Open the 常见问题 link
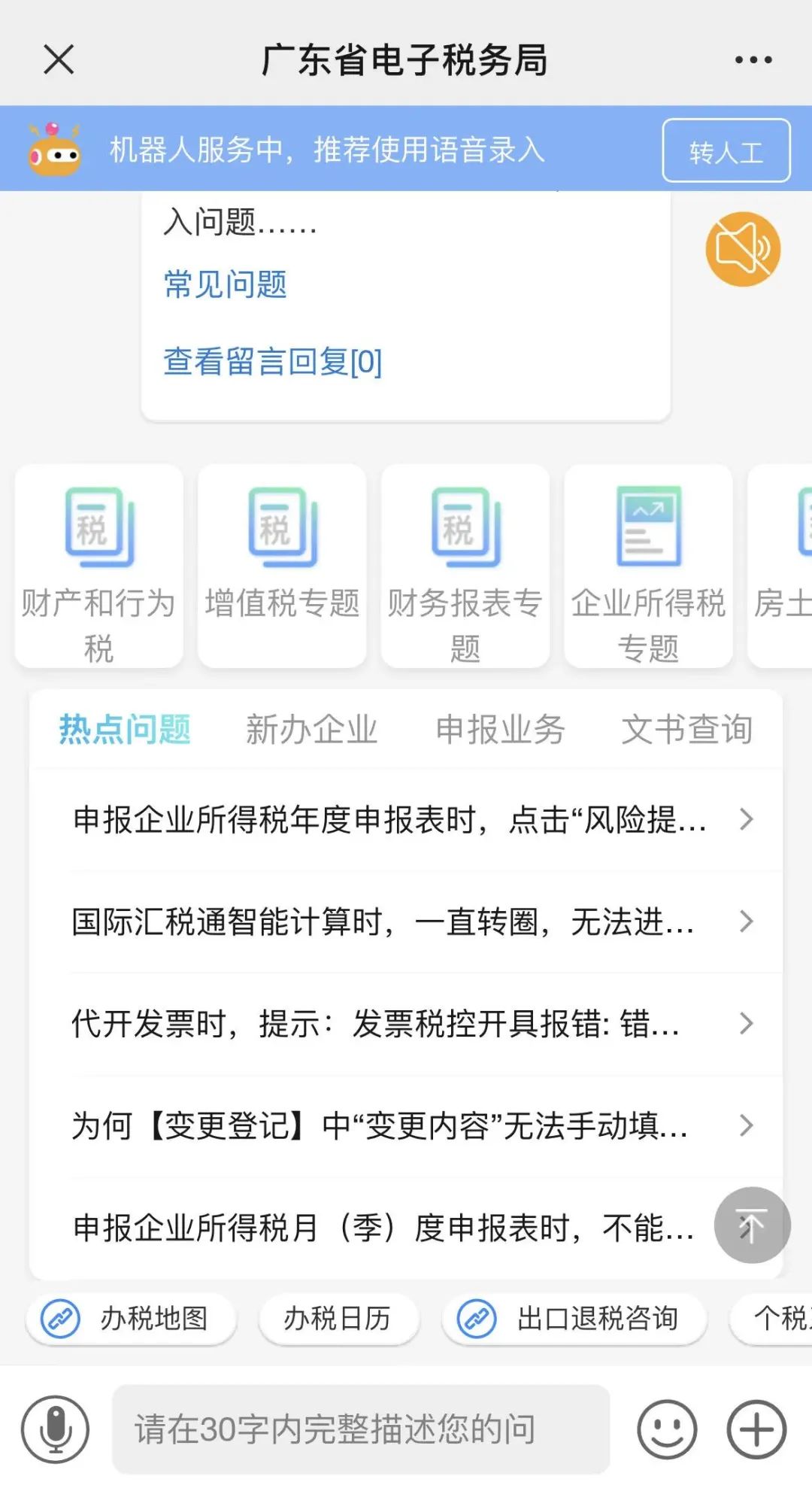The height and width of the screenshot is (1497, 812). pyautogui.click(x=225, y=284)
